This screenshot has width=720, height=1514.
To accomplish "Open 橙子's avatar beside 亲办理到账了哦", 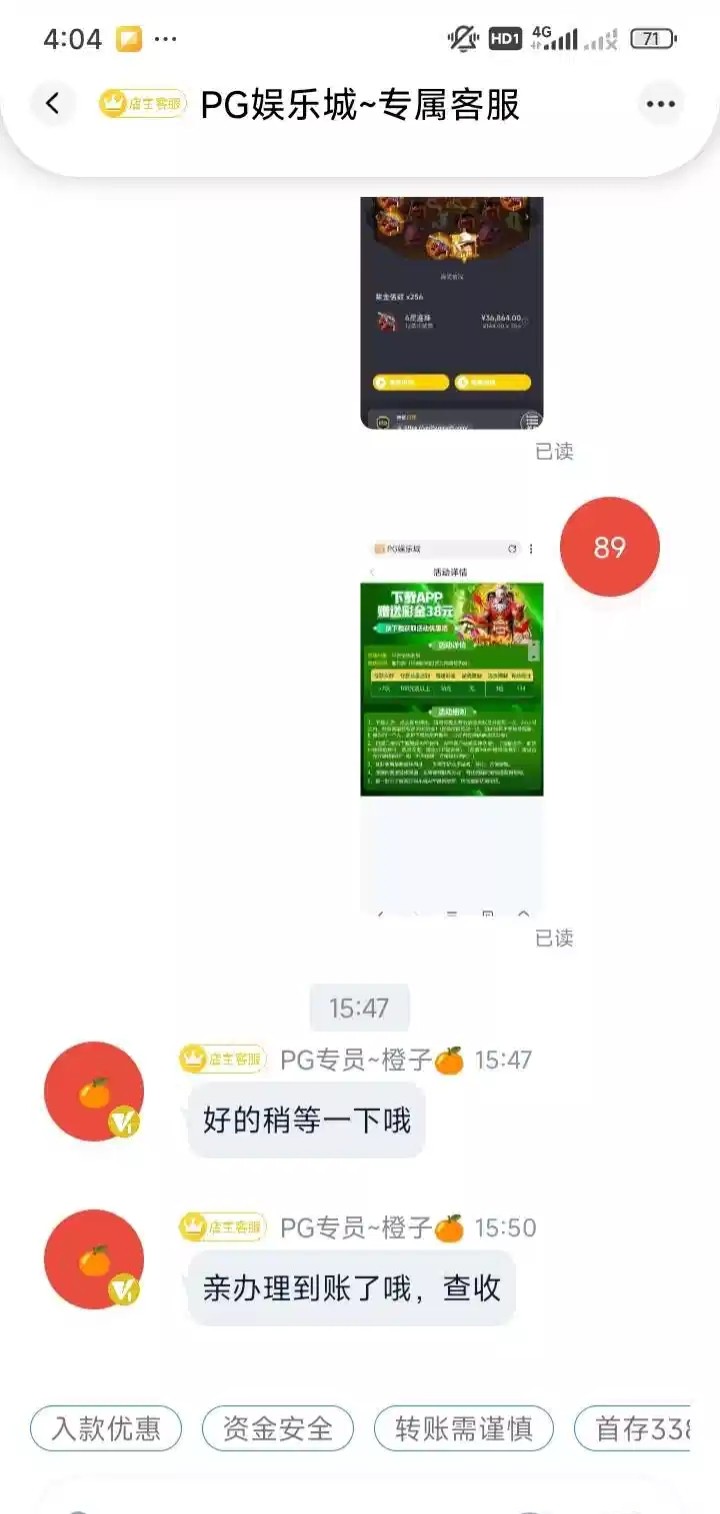I will pyautogui.click(x=94, y=1259).
